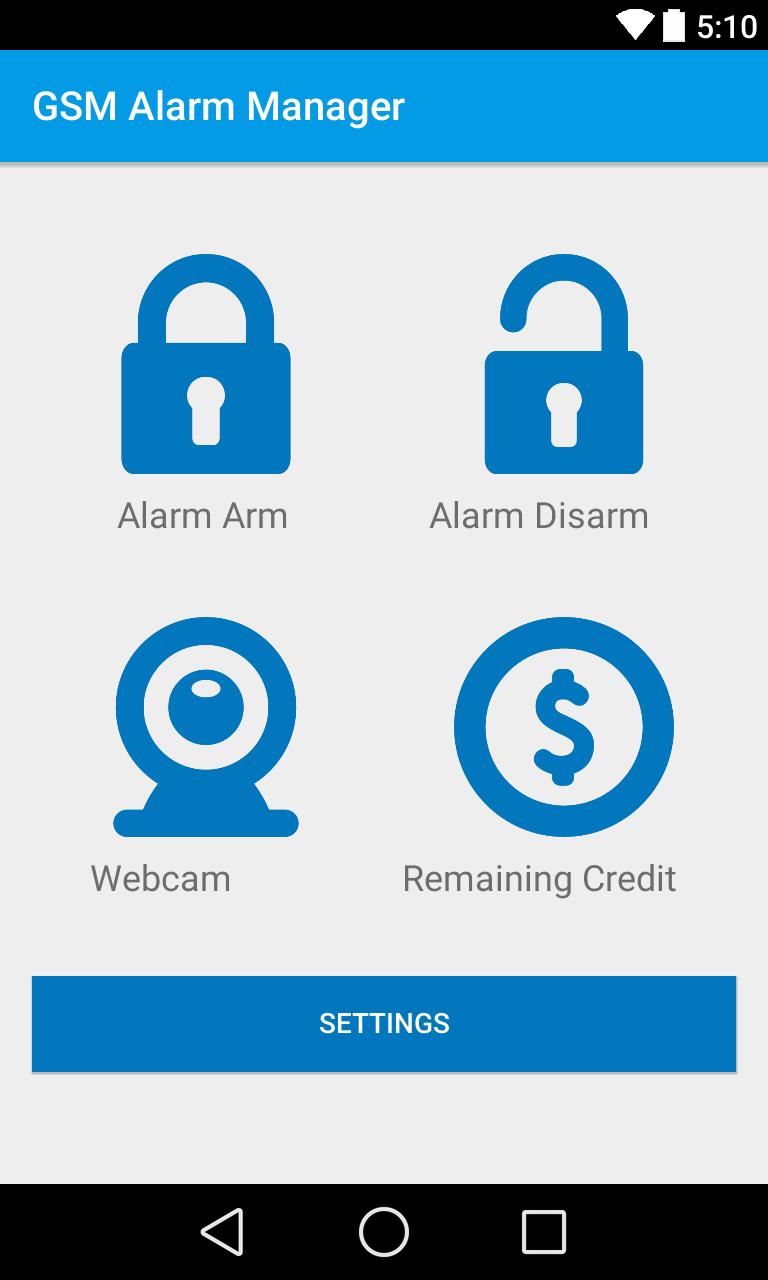The width and height of the screenshot is (768, 1280).
Task: Tap the GSM Alarm Manager title
Action: tap(219, 106)
